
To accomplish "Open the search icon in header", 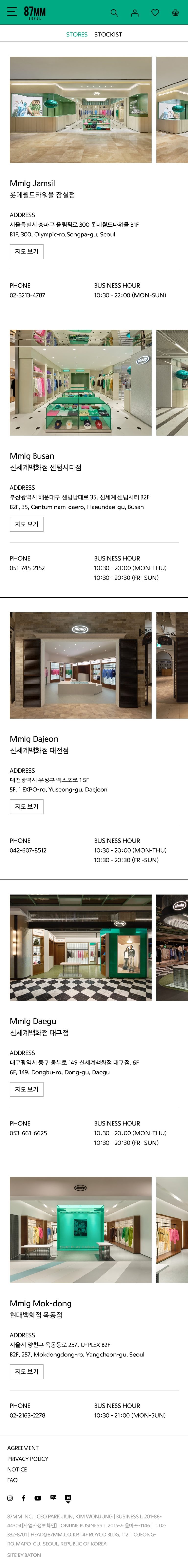I will (114, 13).
